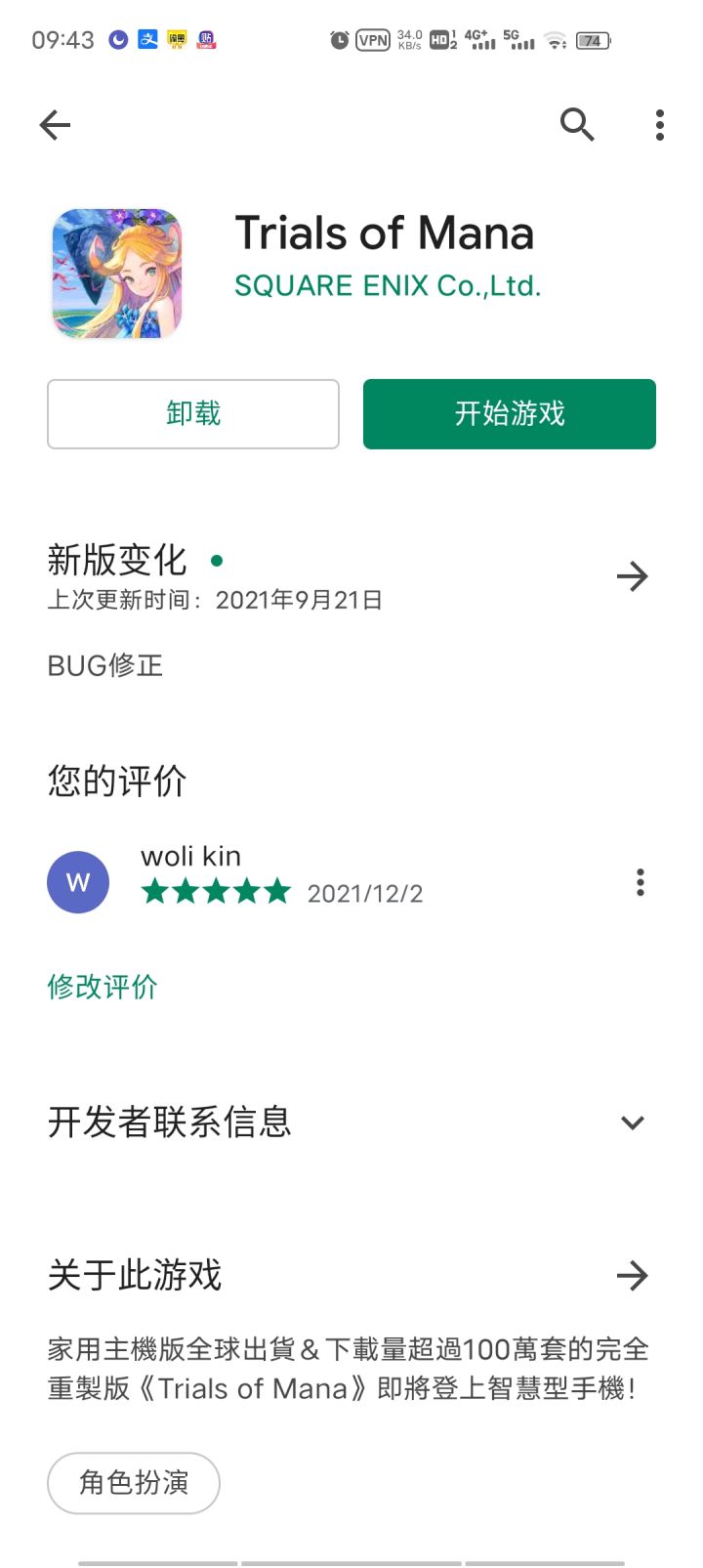703x1568 pixels.
Task: Tap woli kin's avatar circle
Action: [78, 882]
